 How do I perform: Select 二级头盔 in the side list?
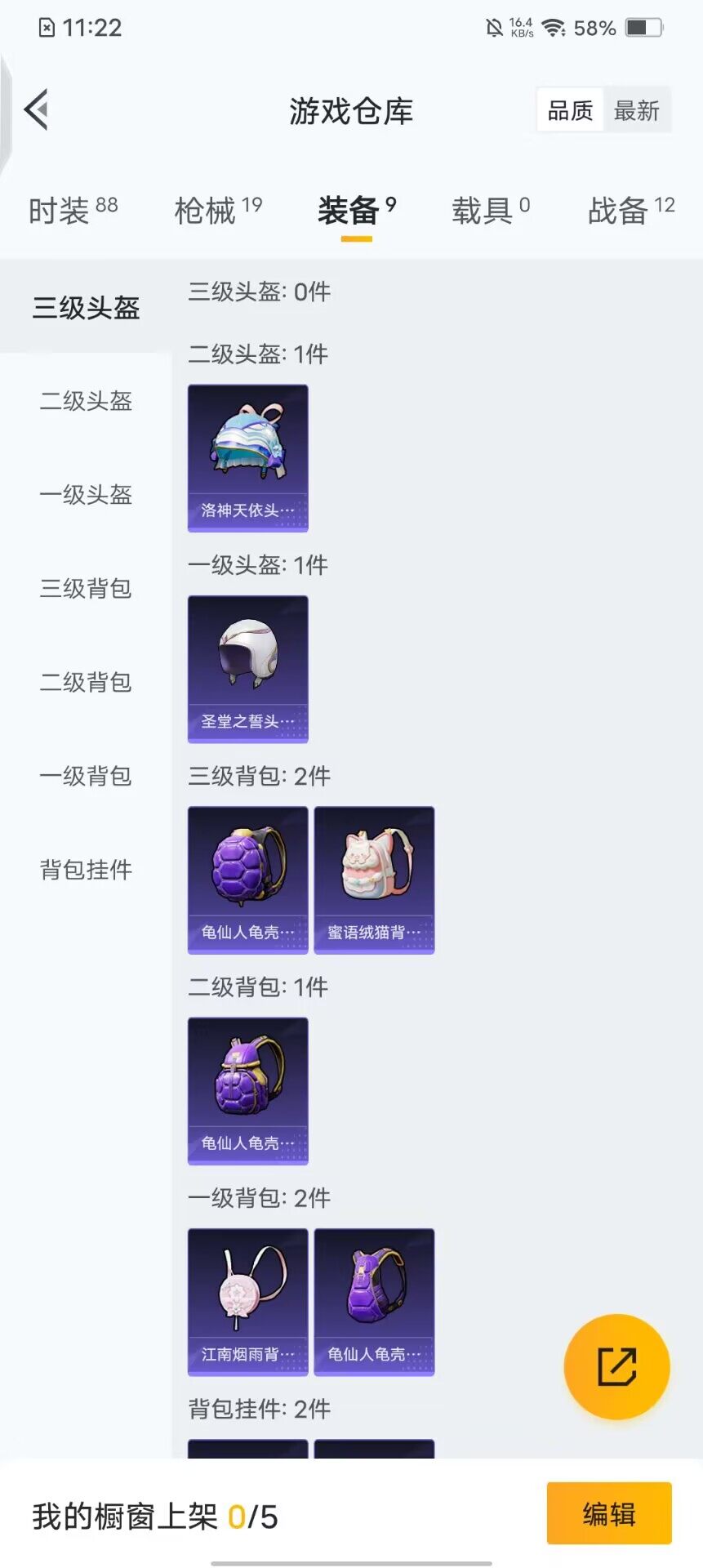click(86, 401)
